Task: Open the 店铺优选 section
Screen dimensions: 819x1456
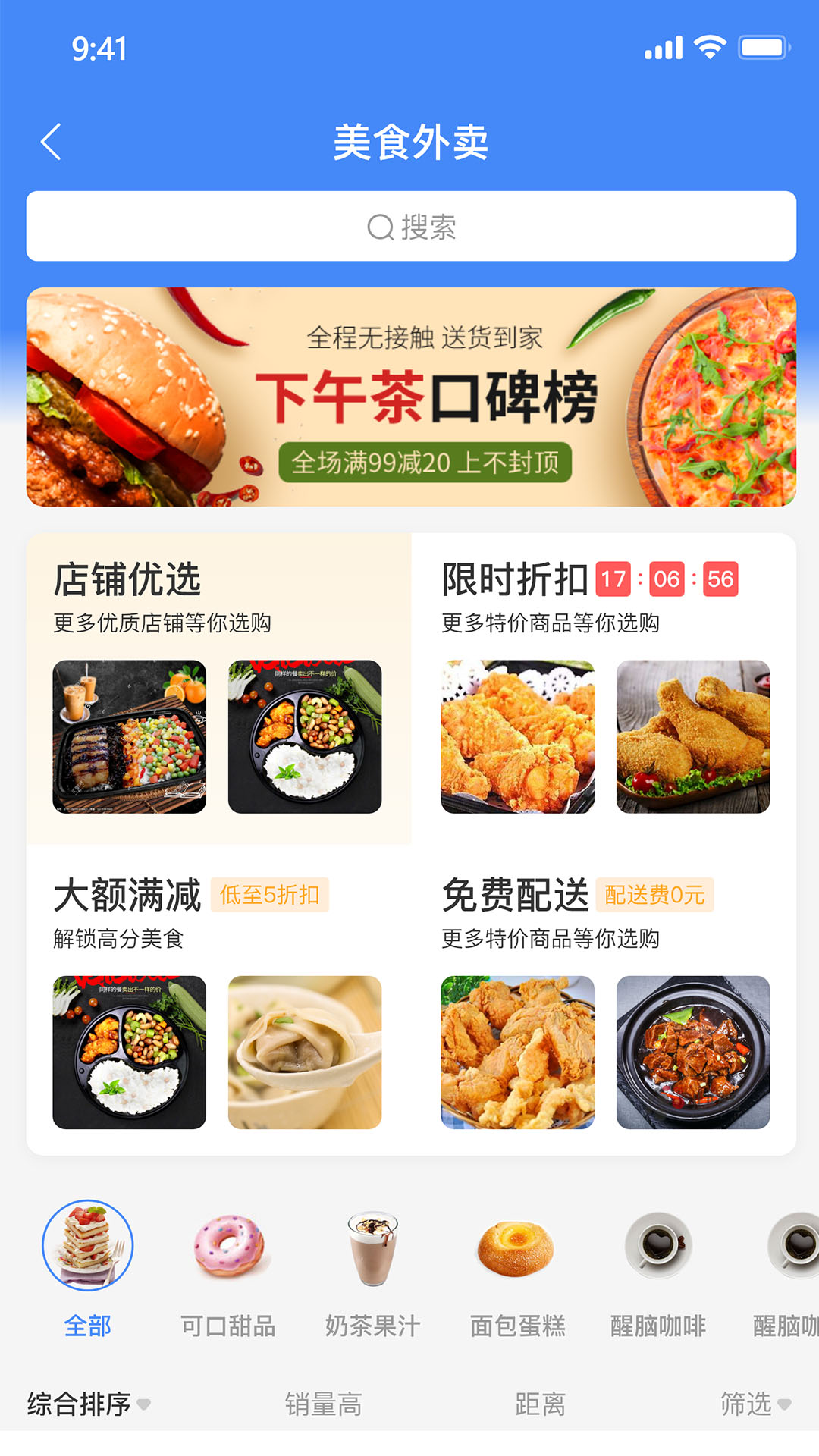Action: point(219,689)
